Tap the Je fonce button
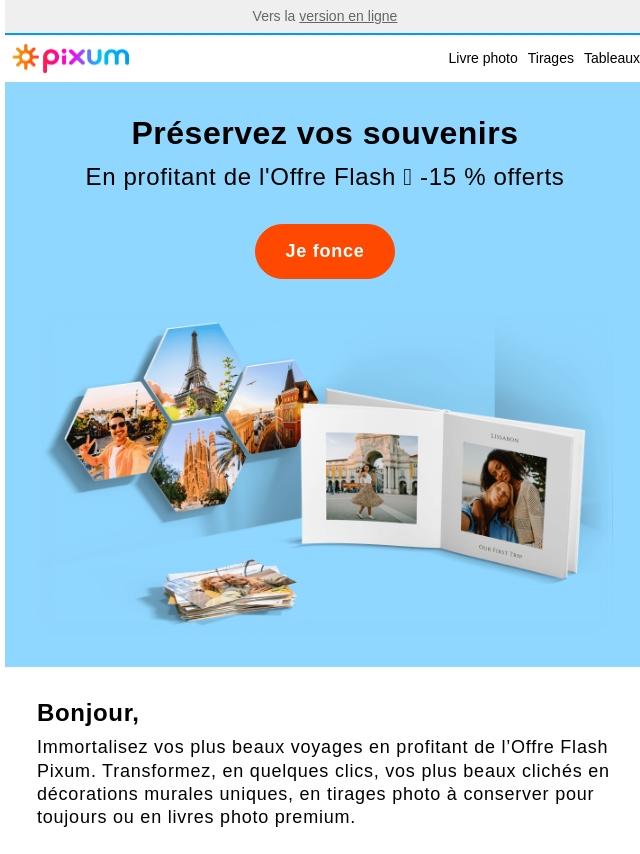640x854 pixels. [325, 251]
